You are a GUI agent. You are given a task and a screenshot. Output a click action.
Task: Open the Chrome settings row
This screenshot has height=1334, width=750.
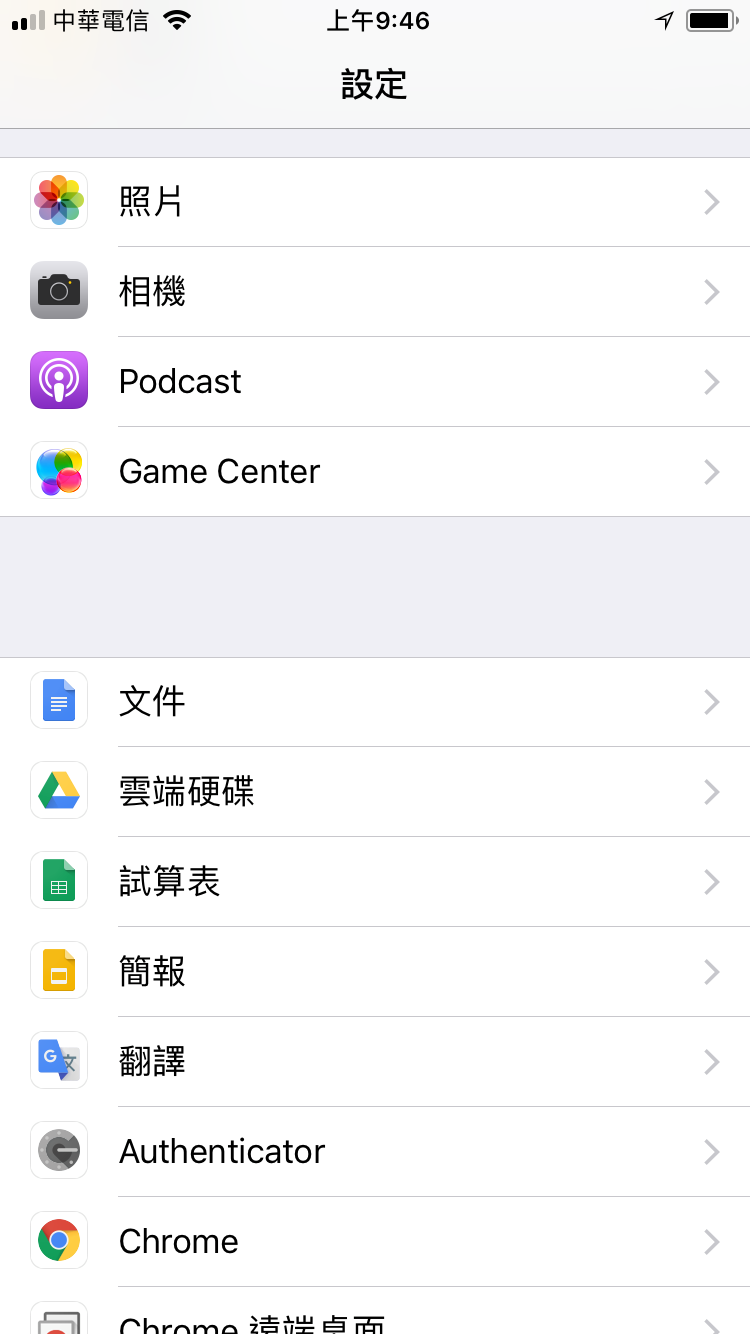pyautogui.click(x=375, y=1242)
